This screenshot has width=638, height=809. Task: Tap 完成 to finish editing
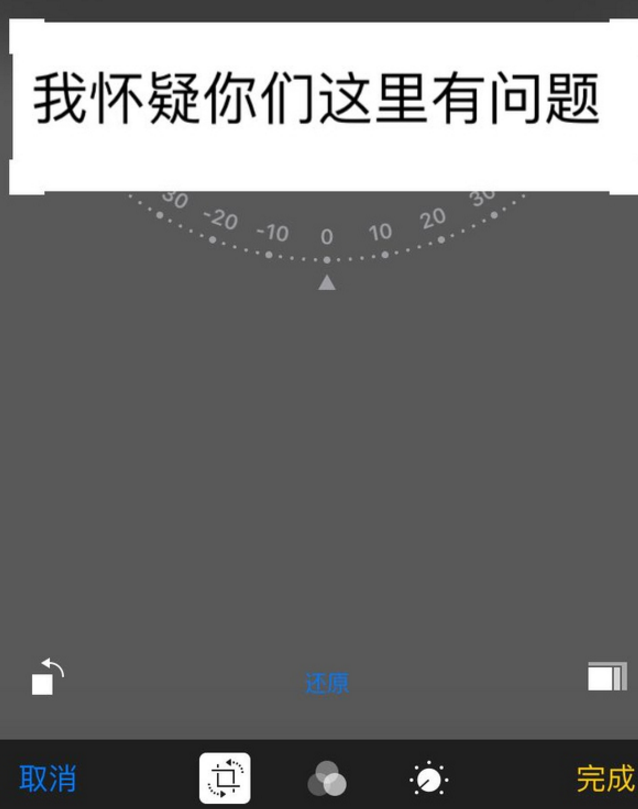604,778
